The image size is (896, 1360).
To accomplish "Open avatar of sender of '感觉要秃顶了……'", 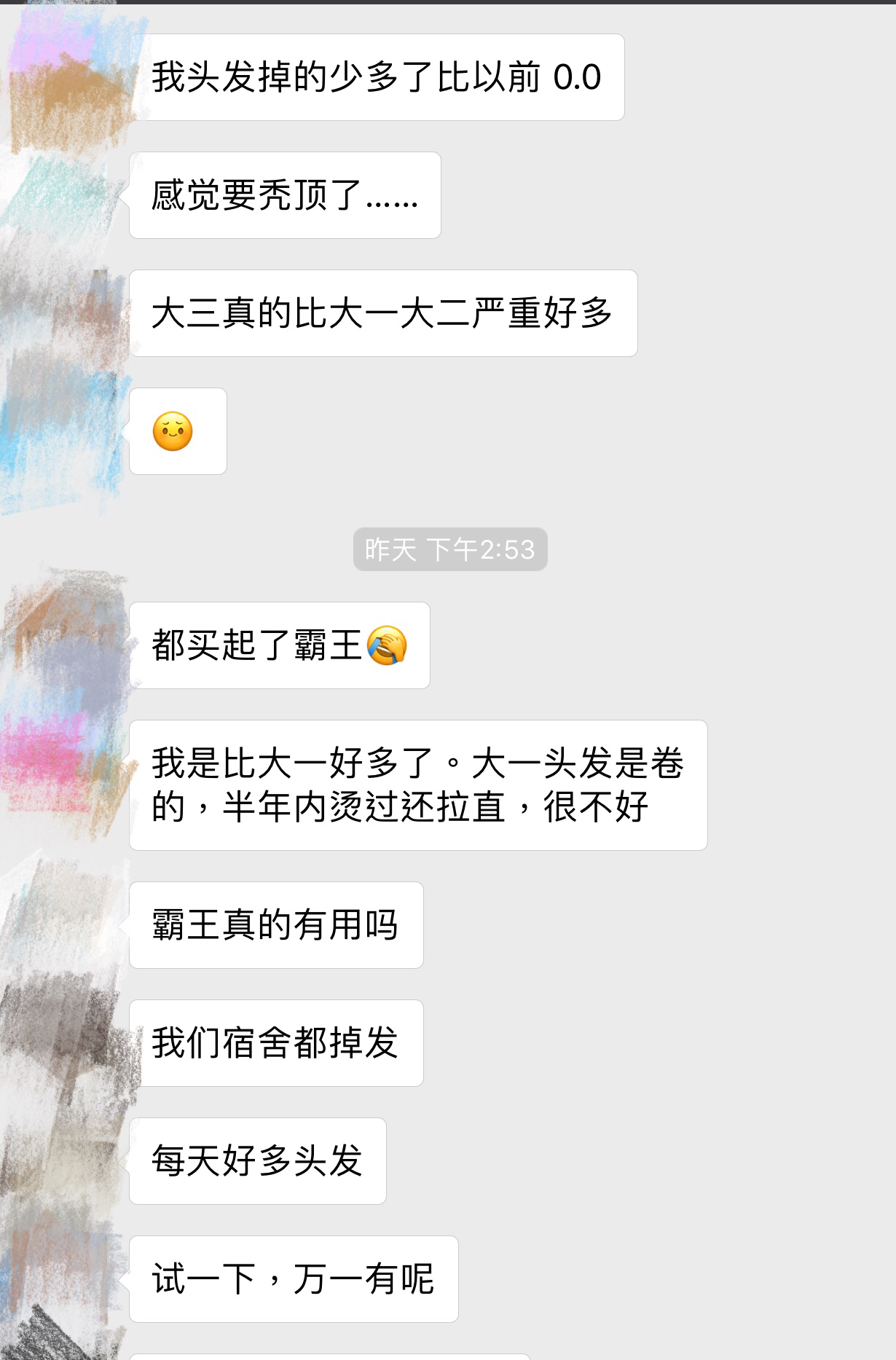I will tap(62, 195).
